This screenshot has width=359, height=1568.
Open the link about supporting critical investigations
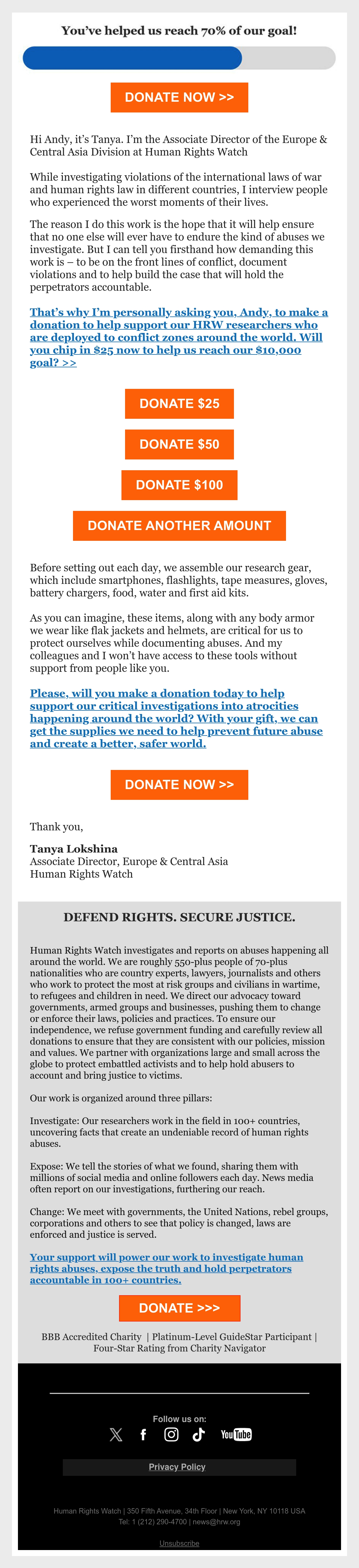point(177,718)
